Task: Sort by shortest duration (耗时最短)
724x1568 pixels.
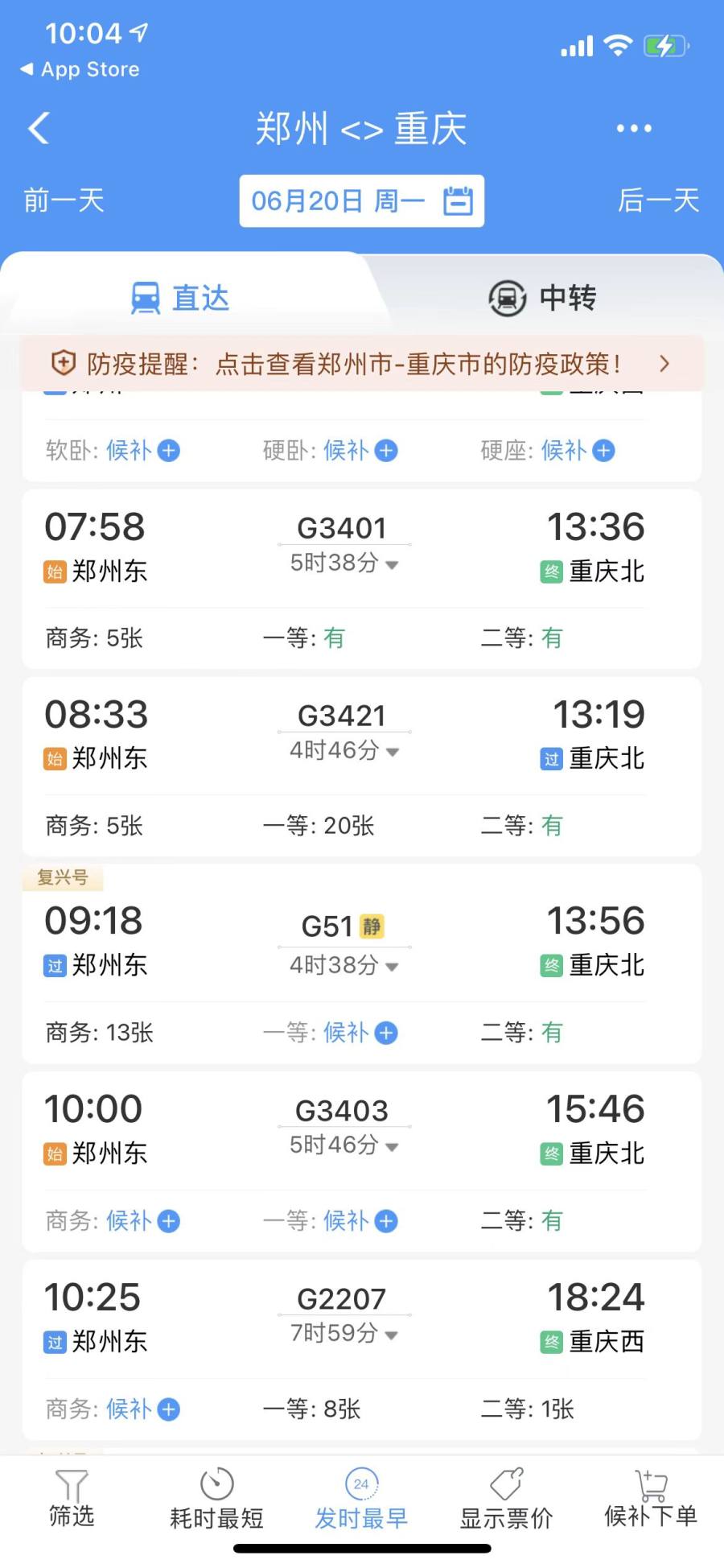Action: (x=216, y=1500)
